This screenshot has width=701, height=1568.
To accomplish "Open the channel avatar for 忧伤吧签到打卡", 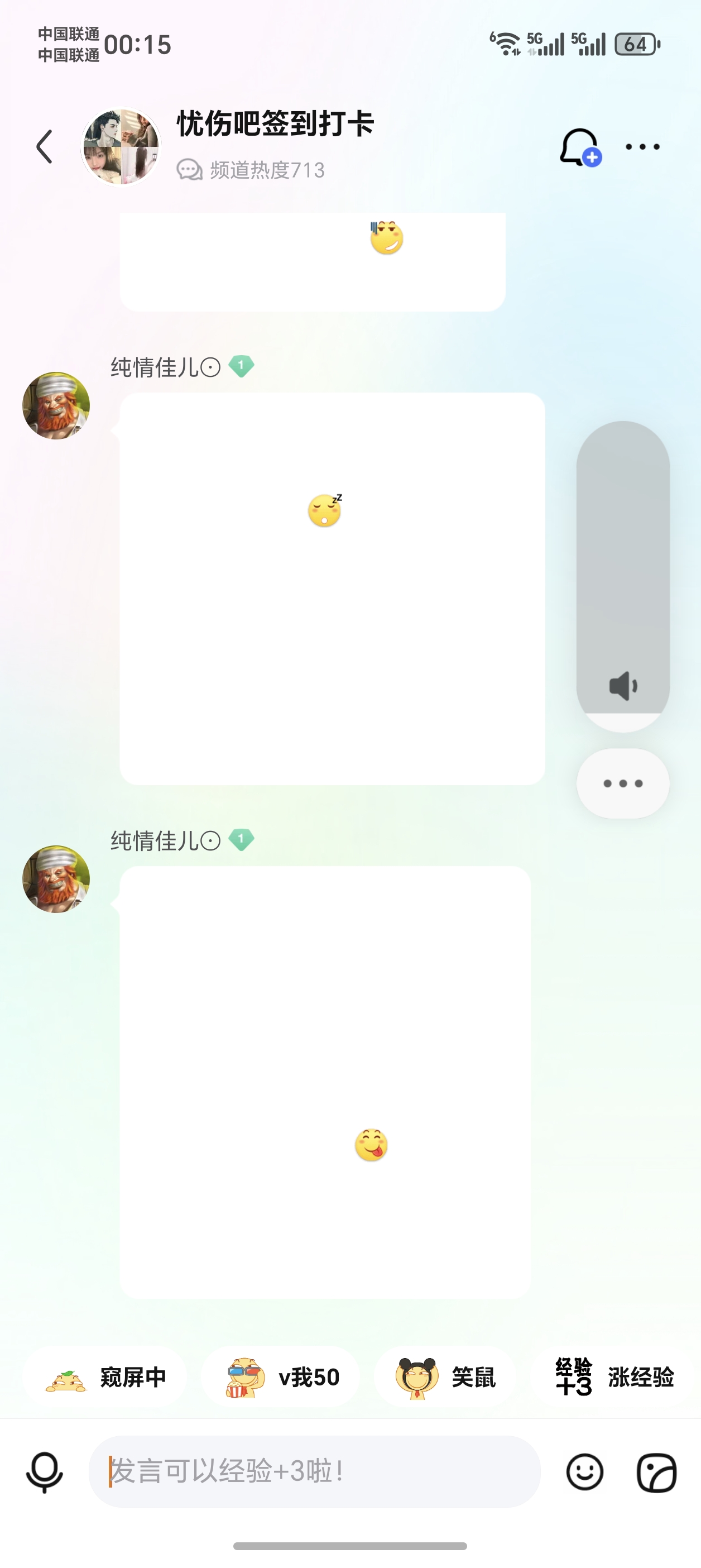I will coord(121,147).
